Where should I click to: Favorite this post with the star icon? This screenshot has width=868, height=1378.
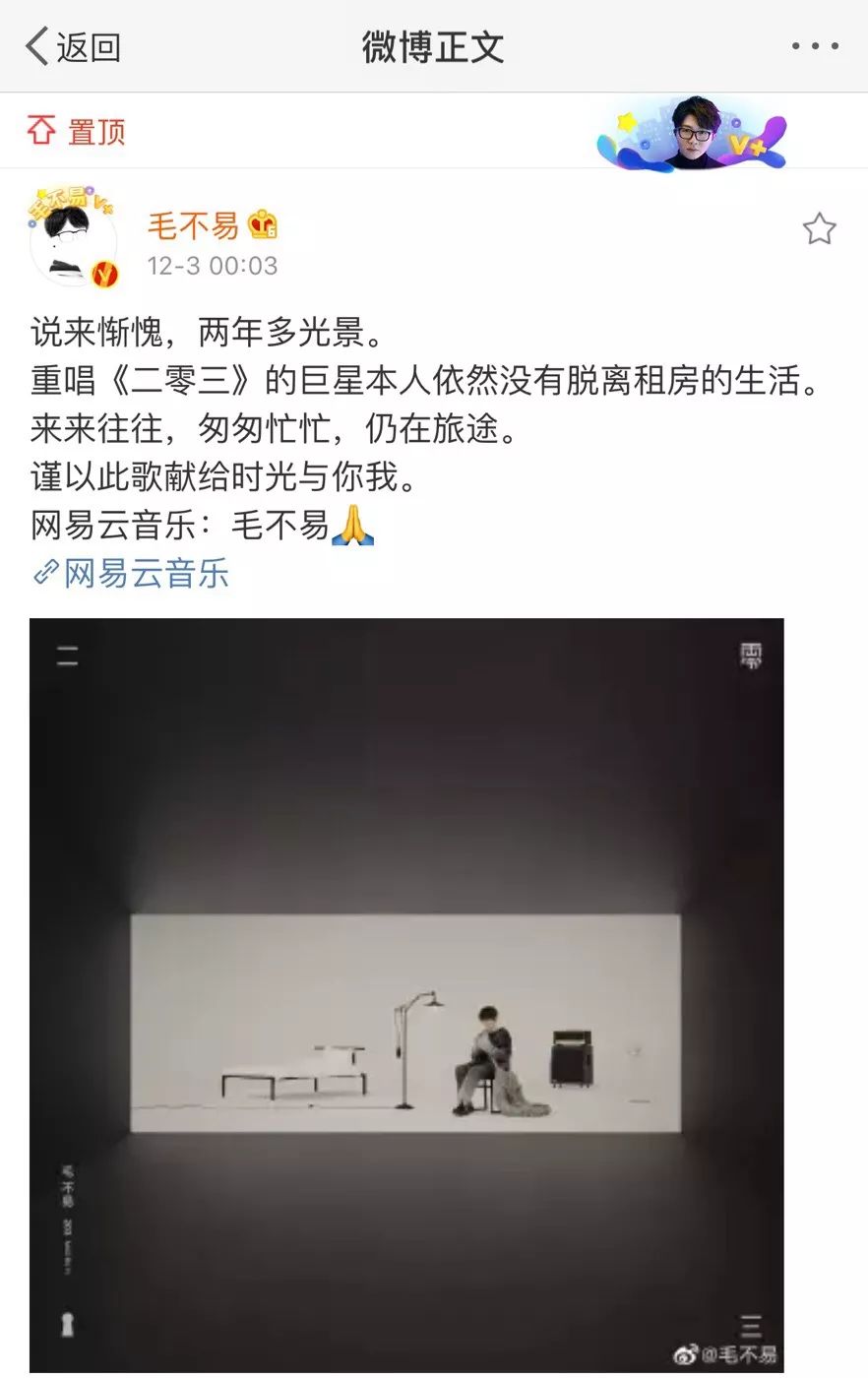tap(819, 229)
